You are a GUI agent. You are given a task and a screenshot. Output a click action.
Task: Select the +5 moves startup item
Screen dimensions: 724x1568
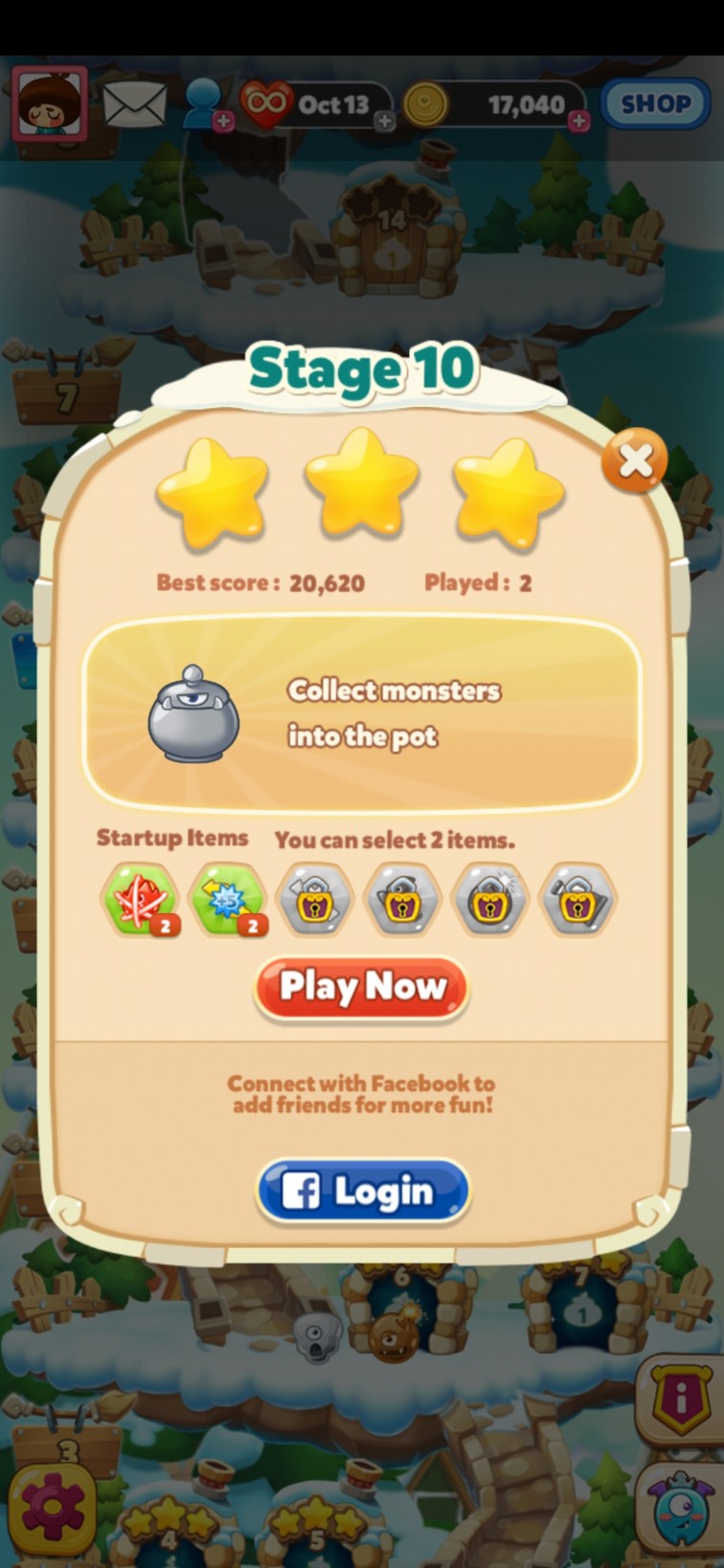point(226,899)
